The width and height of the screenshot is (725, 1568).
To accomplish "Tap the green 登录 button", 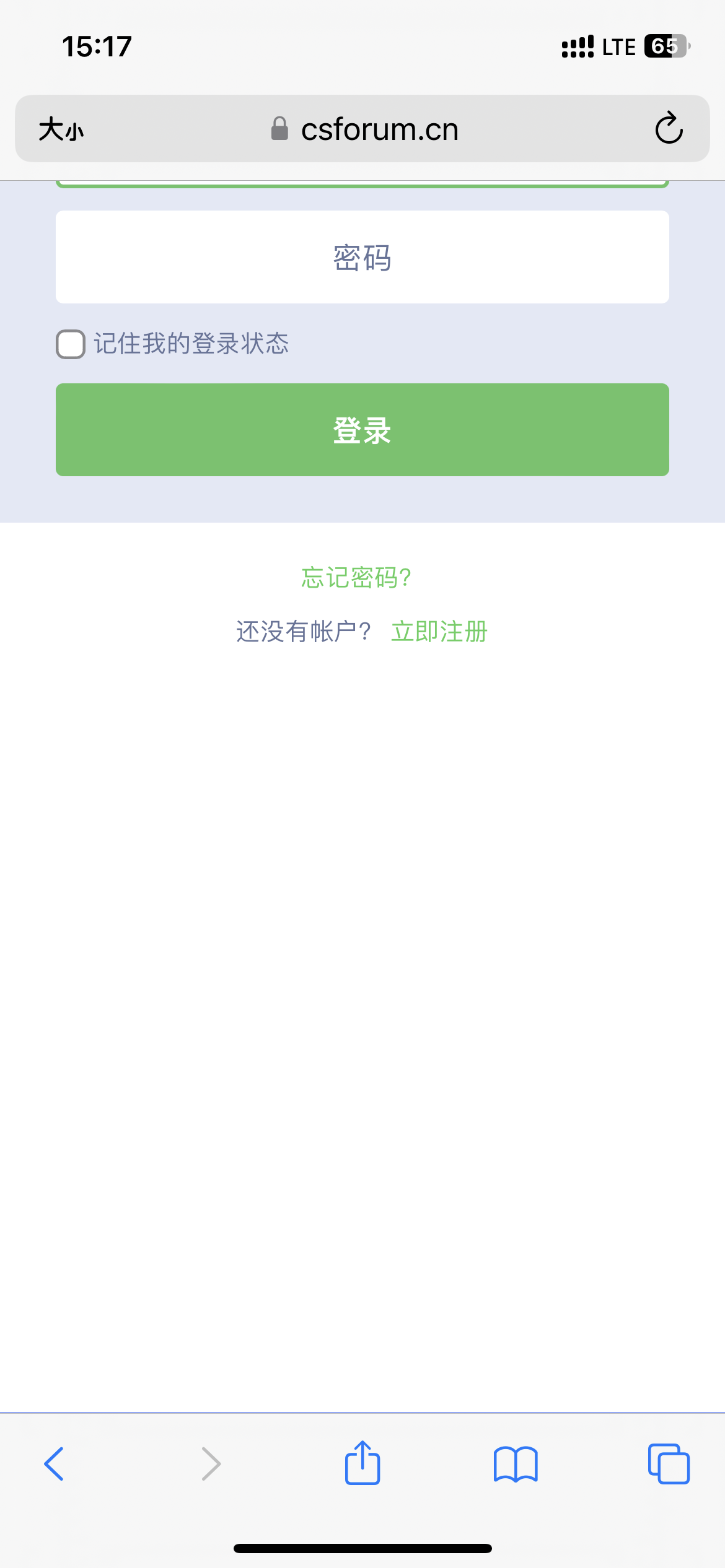I will (x=362, y=430).
